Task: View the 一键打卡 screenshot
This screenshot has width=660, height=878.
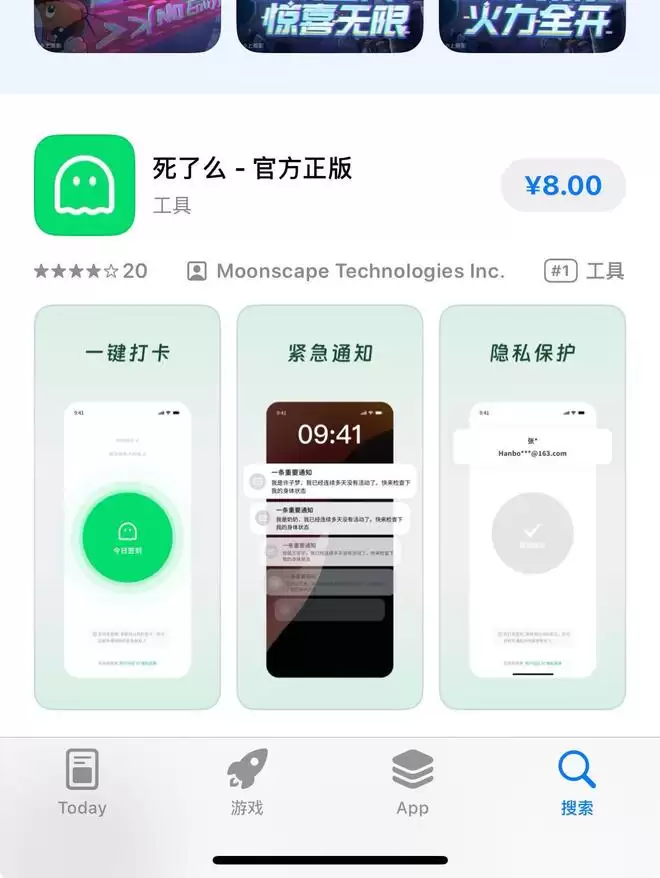Action: click(x=127, y=507)
